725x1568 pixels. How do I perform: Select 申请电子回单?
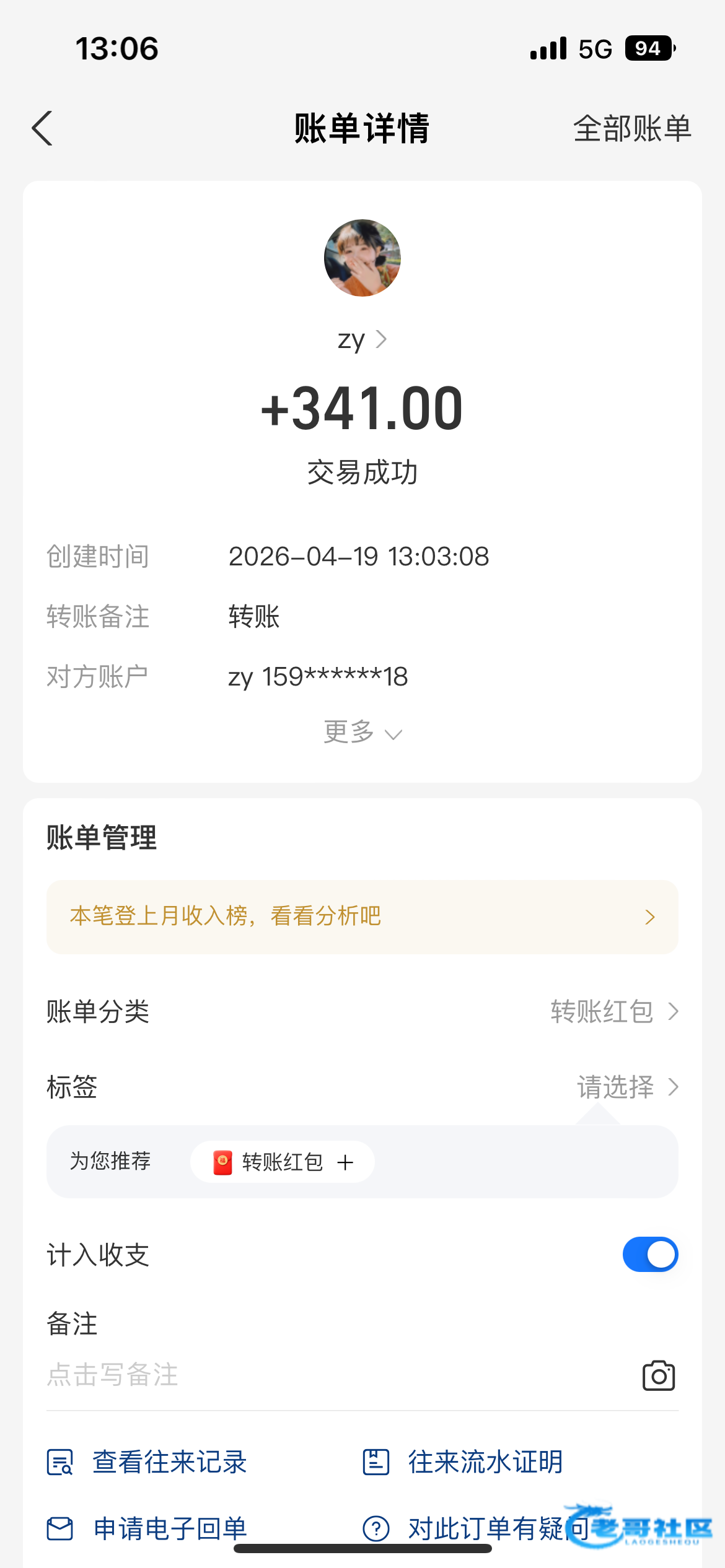(147, 1528)
